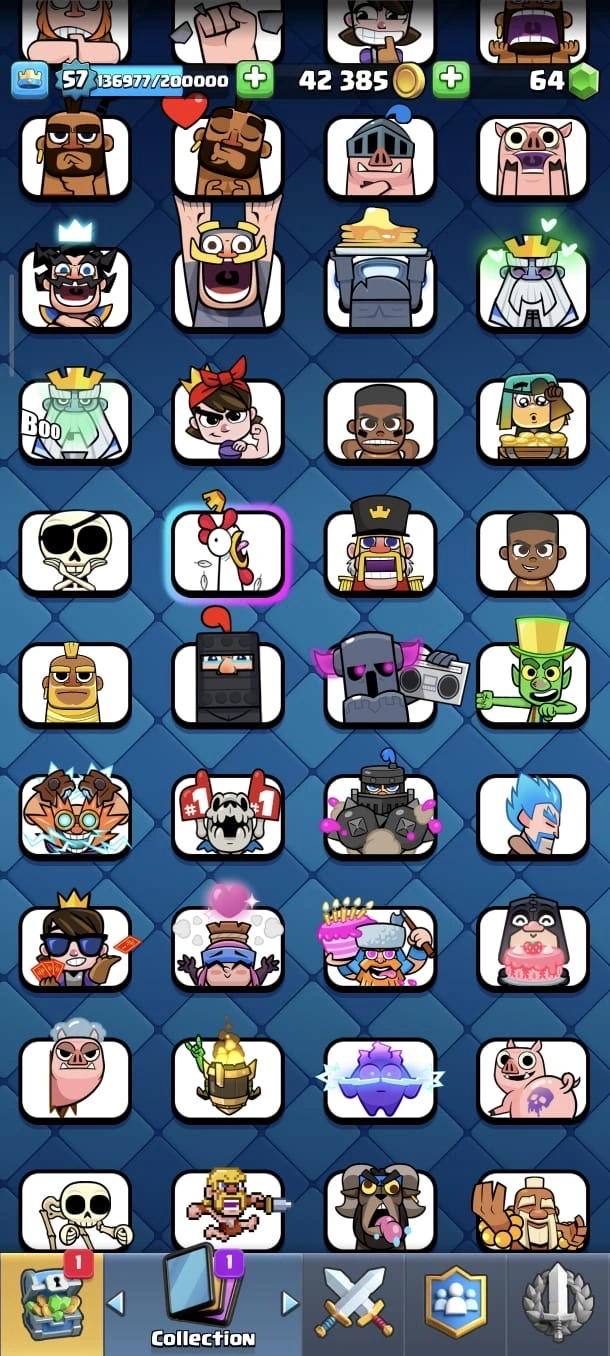Add more gold with the plus button
Viewport: 610px width, 1356px height.
pos(451,80)
